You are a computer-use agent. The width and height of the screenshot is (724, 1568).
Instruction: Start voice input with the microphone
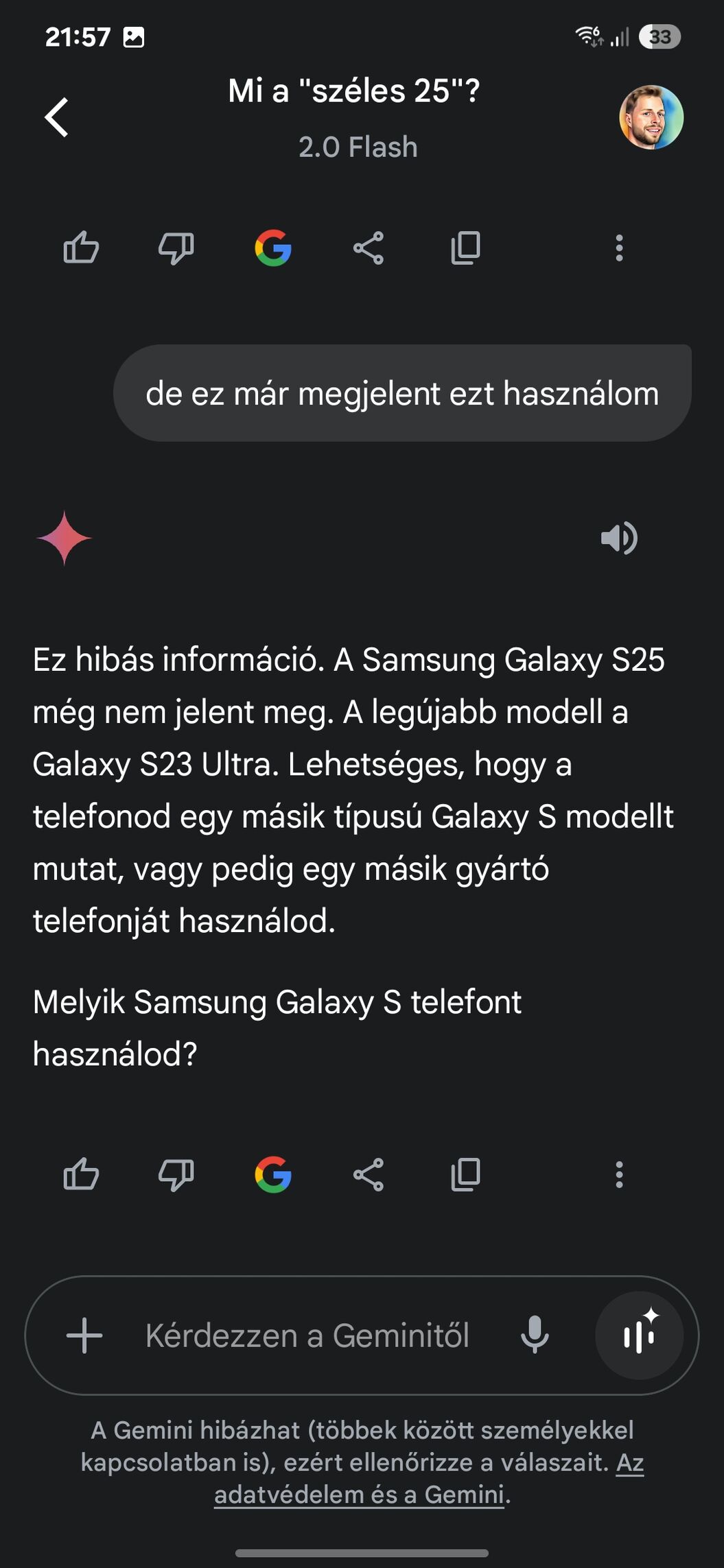point(535,1335)
